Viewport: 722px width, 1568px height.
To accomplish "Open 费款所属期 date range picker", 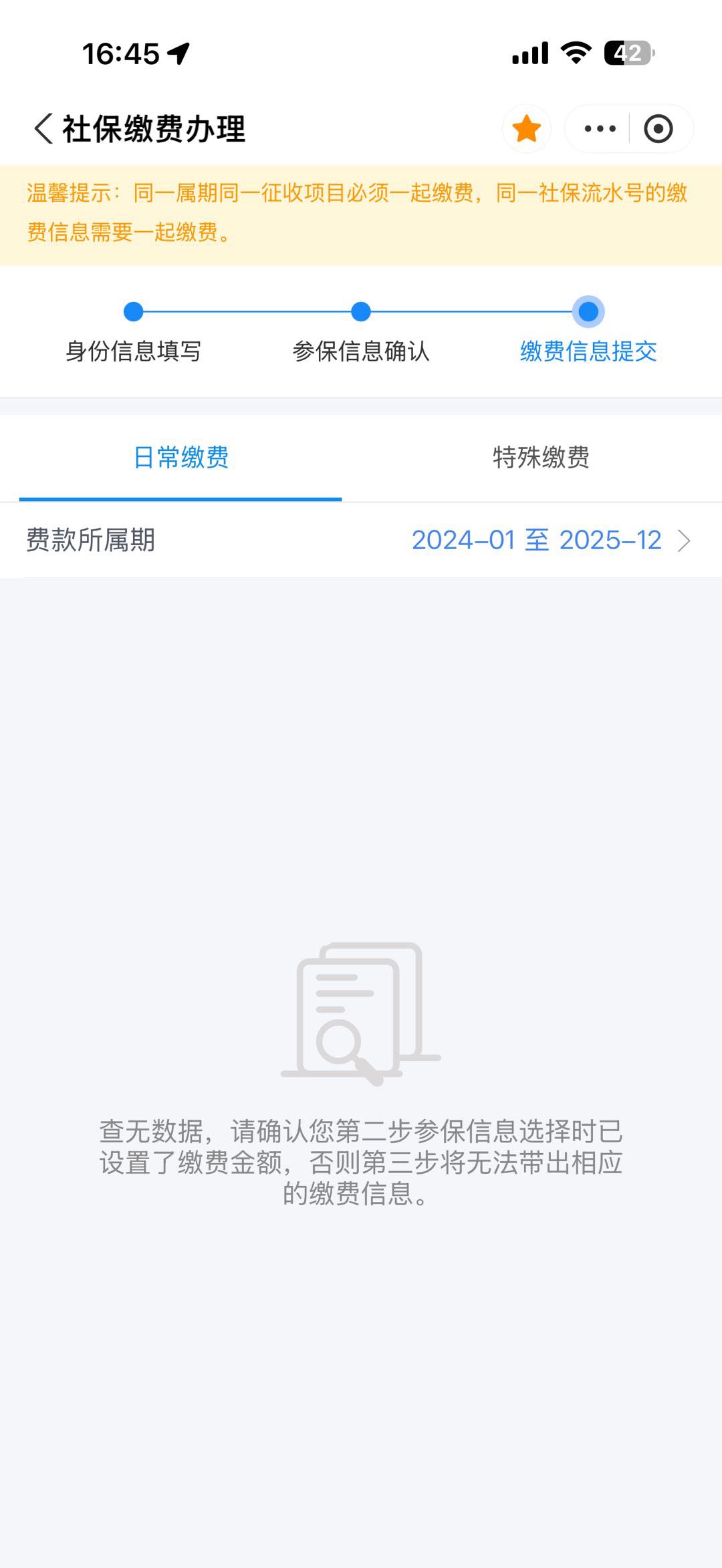I will point(550,540).
